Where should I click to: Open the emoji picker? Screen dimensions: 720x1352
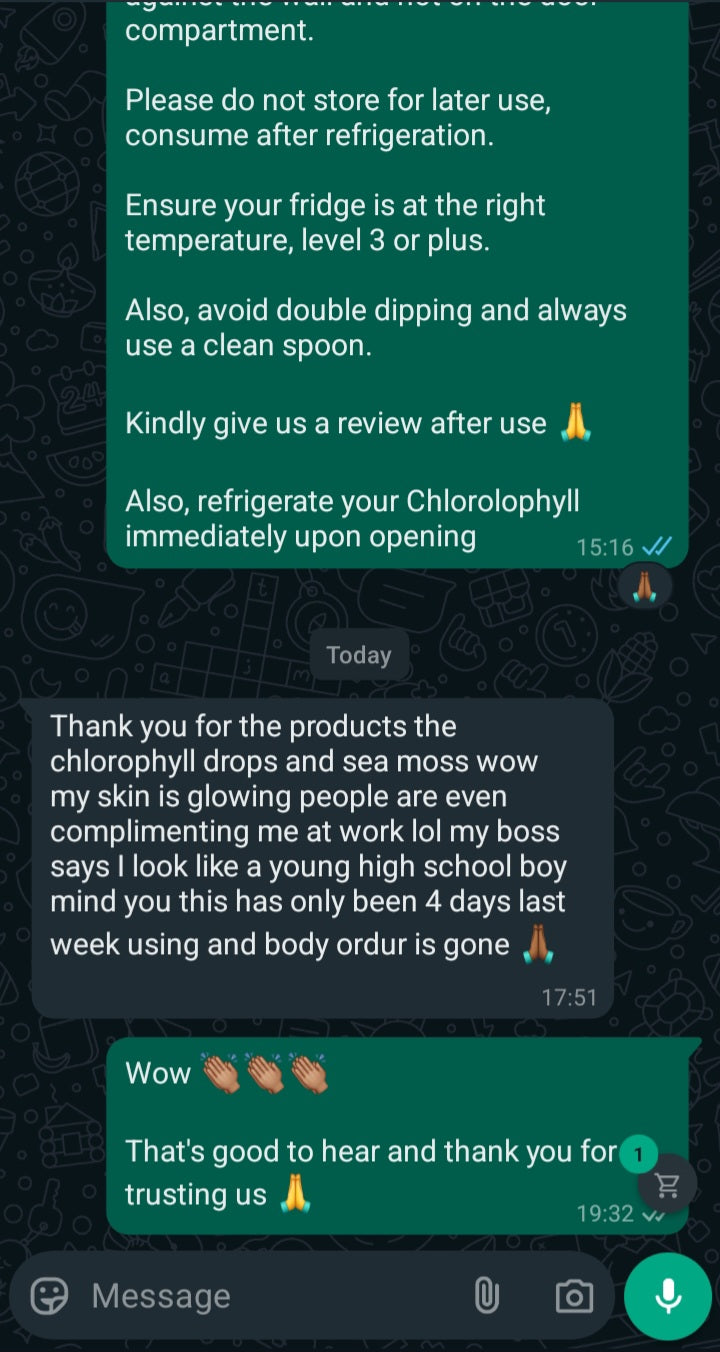coord(49,1296)
